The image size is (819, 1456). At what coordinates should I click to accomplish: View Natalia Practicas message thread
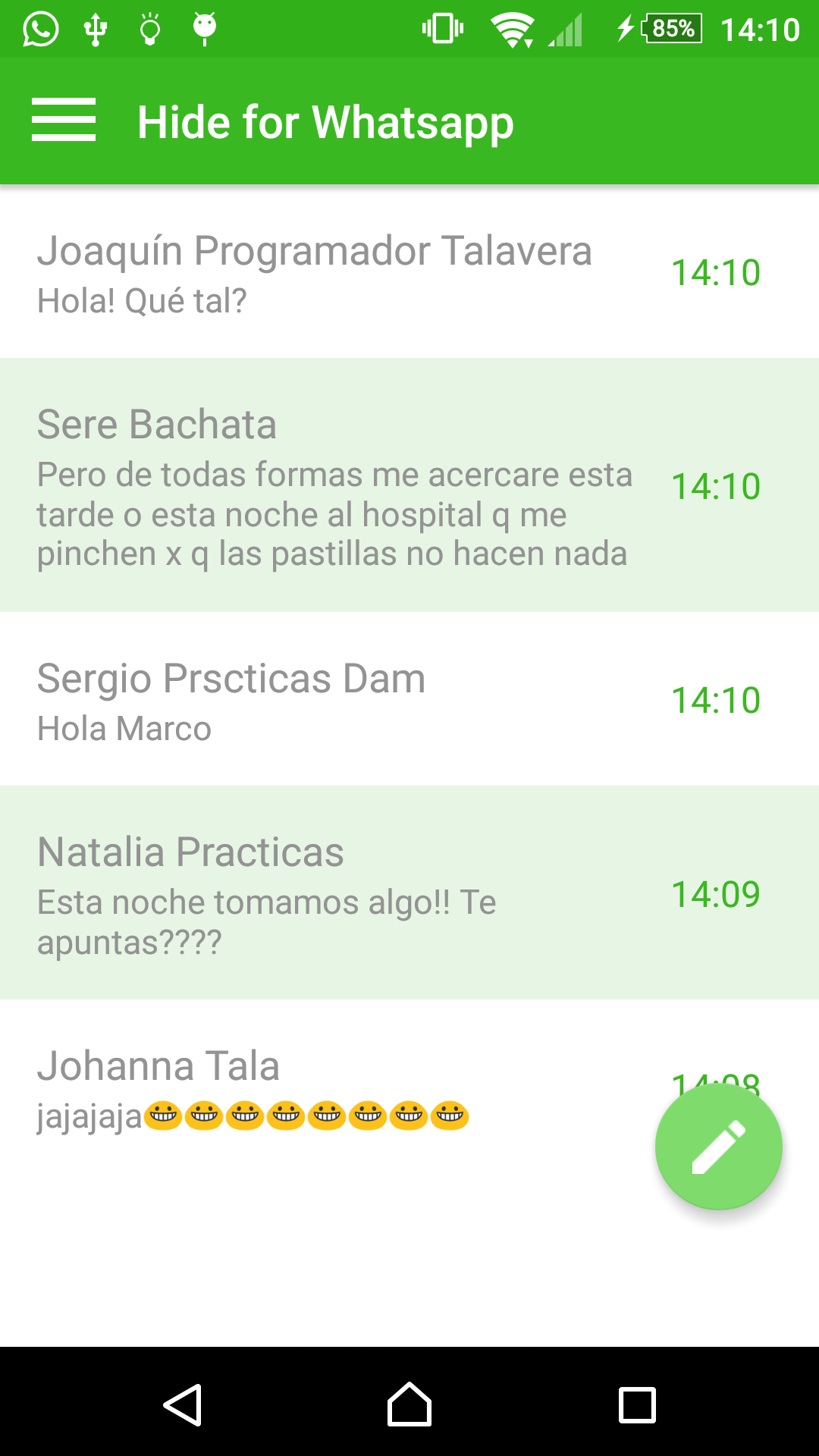click(x=409, y=893)
